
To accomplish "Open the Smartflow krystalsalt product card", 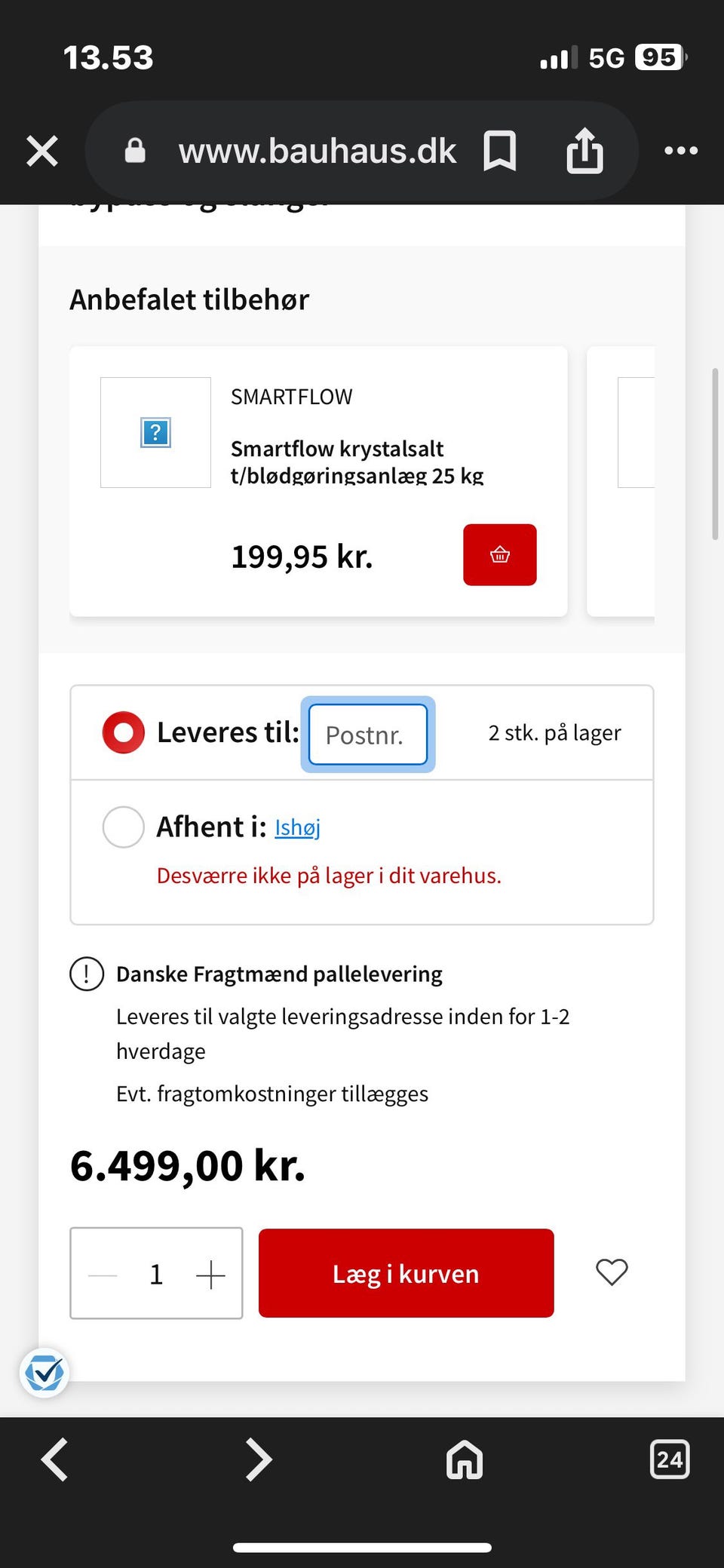I will 318,481.
